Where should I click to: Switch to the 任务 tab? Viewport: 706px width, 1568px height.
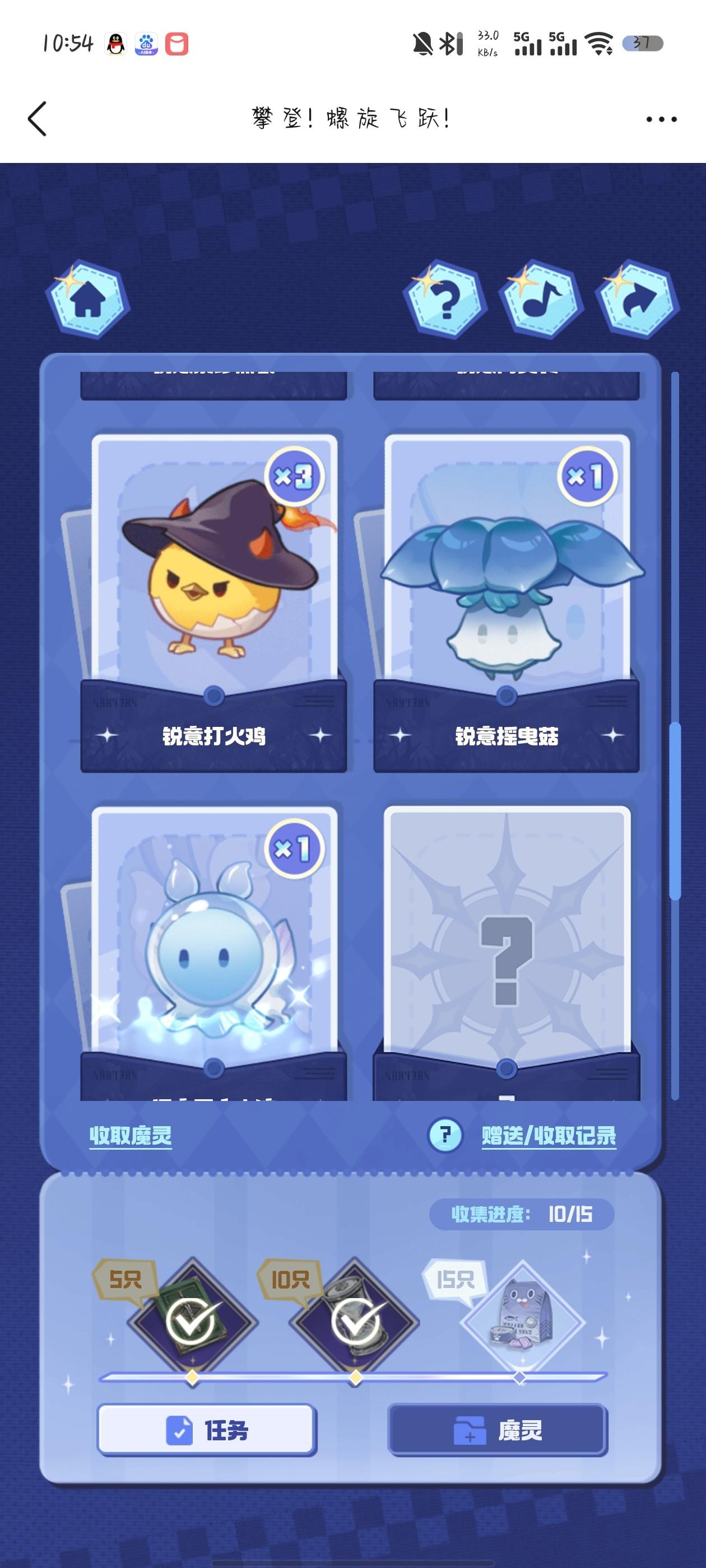click(207, 1430)
